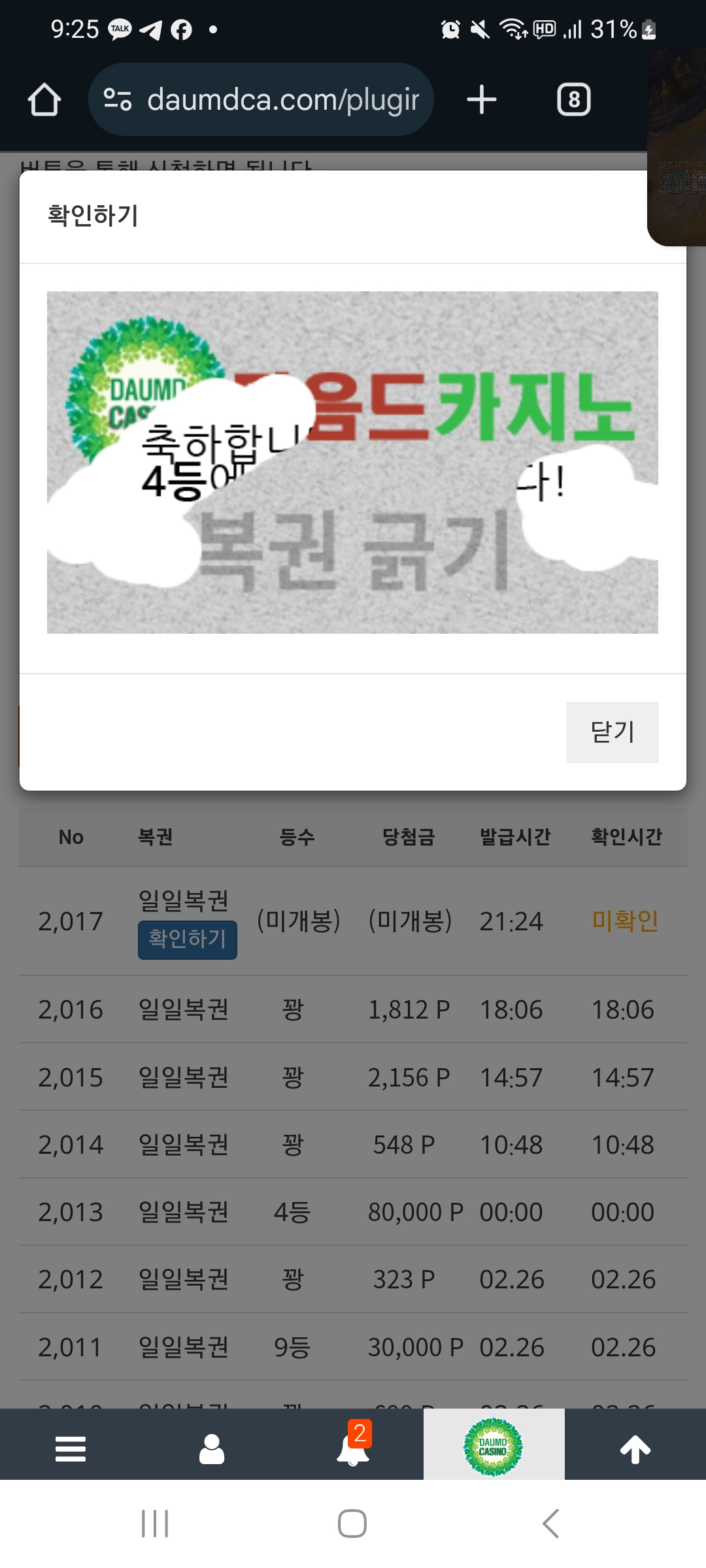Screen dimensions: 706x1568
Task: Close the dialog with the 닫기 button
Action: tap(612, 732)
